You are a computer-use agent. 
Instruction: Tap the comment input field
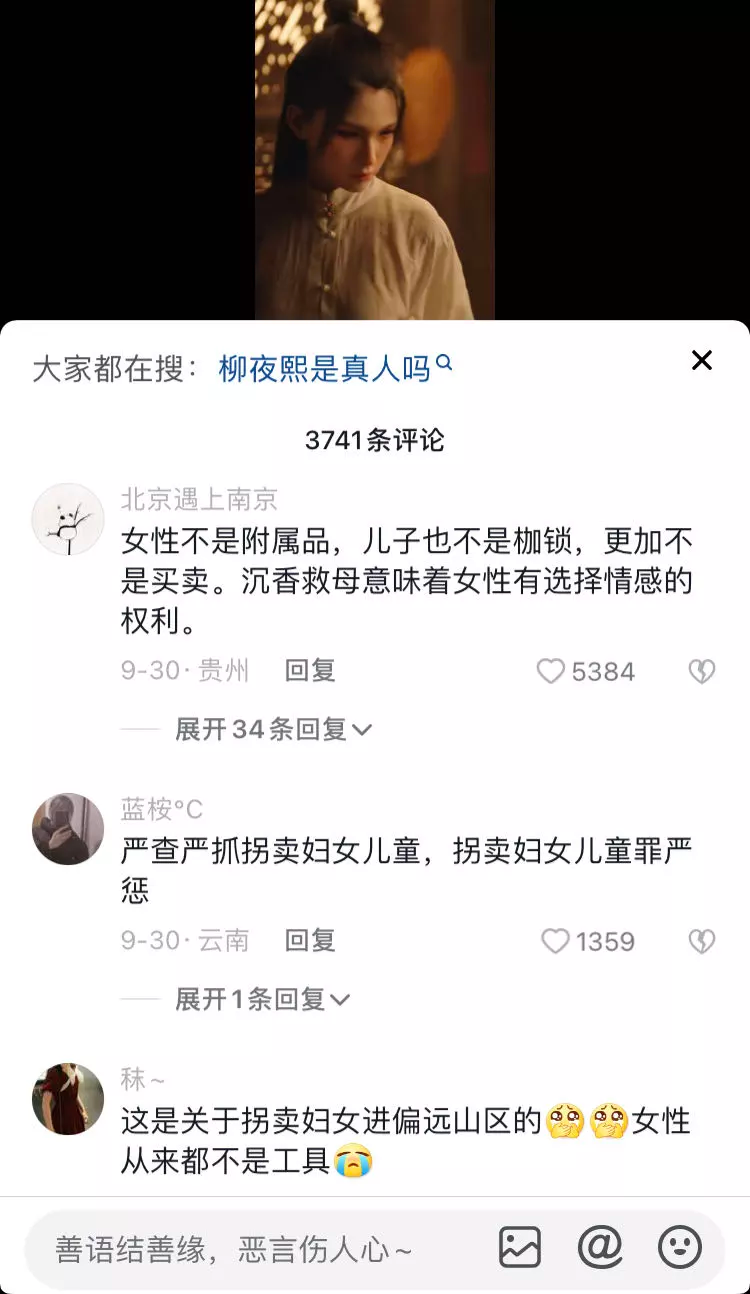click(x=250, y=1249)
